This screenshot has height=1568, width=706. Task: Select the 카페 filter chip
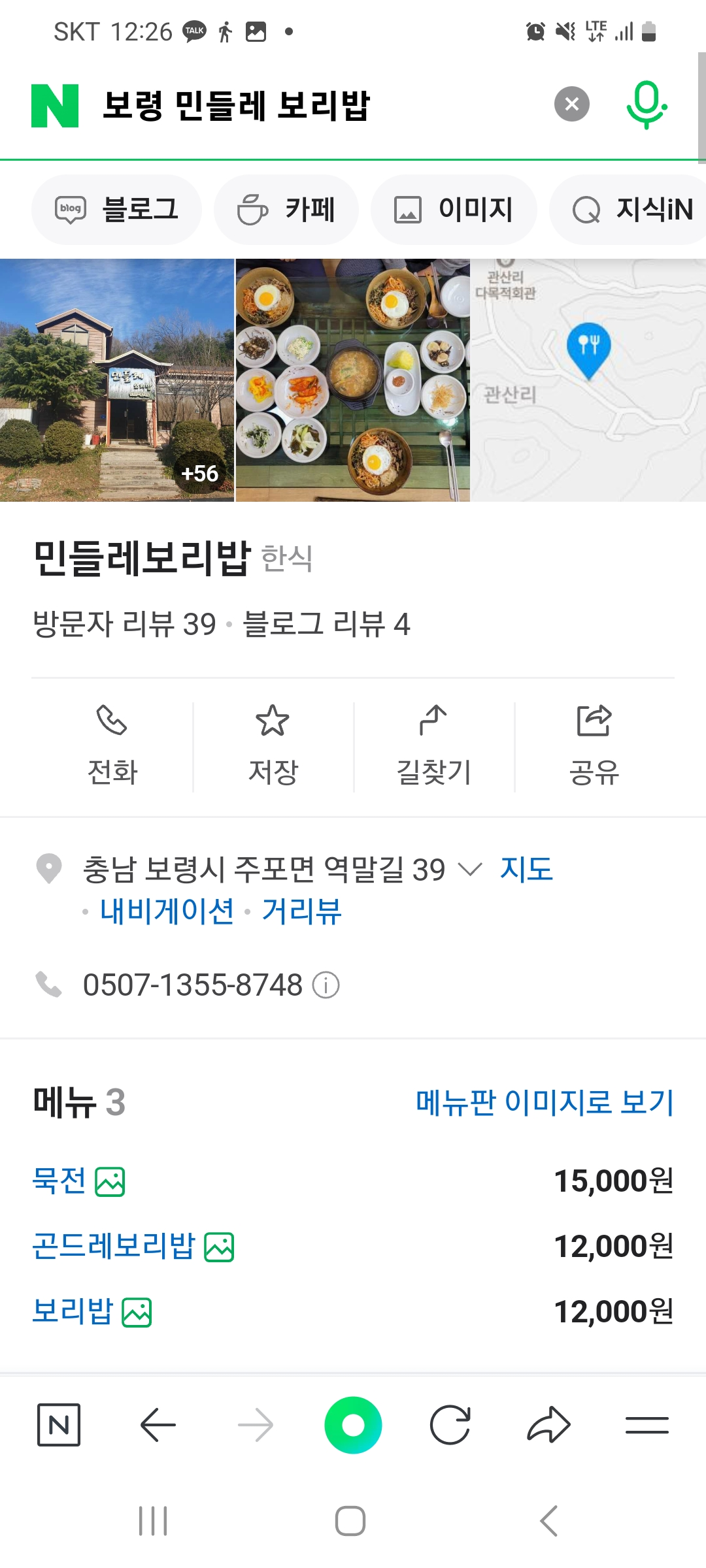tap(286, 210)
